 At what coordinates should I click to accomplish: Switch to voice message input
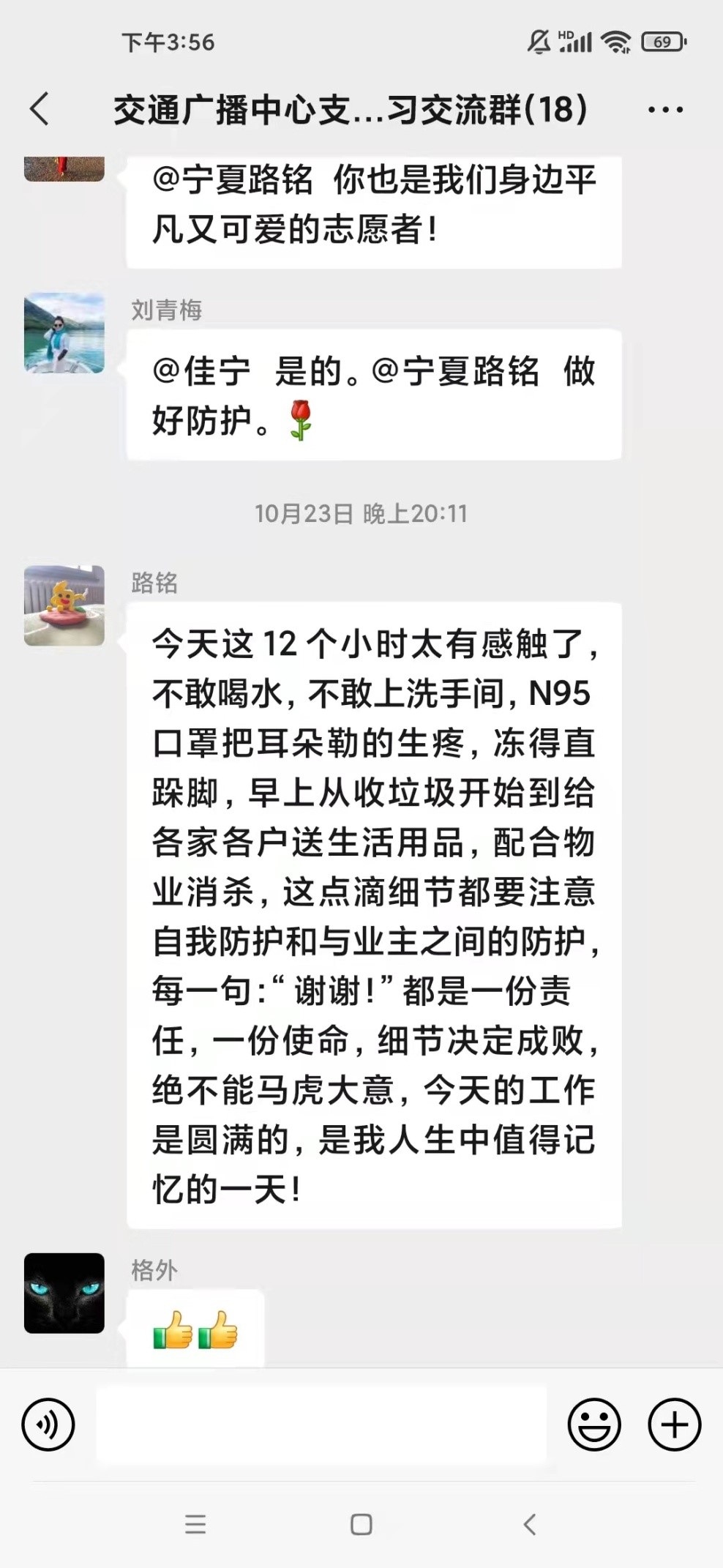coord(48,1425)
